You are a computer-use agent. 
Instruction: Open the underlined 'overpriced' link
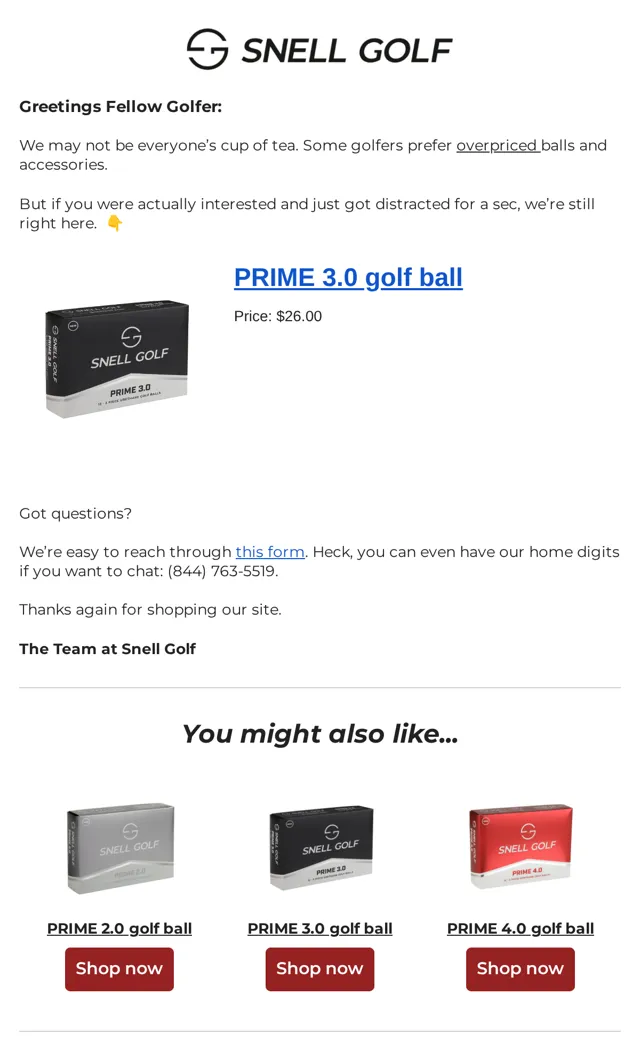pyautogui.click(x=498, y=145)
